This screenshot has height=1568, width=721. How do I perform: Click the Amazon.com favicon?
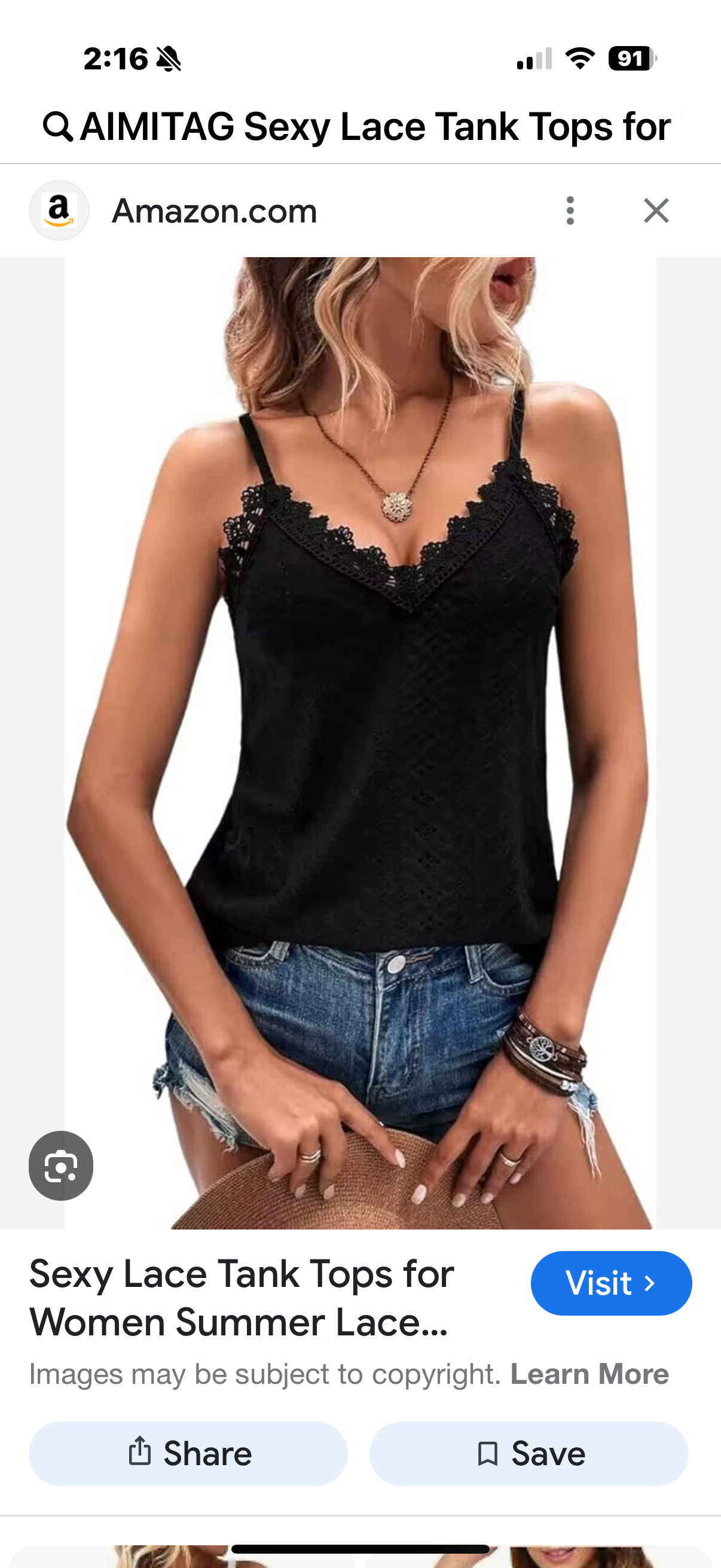(x=59, y=211)
